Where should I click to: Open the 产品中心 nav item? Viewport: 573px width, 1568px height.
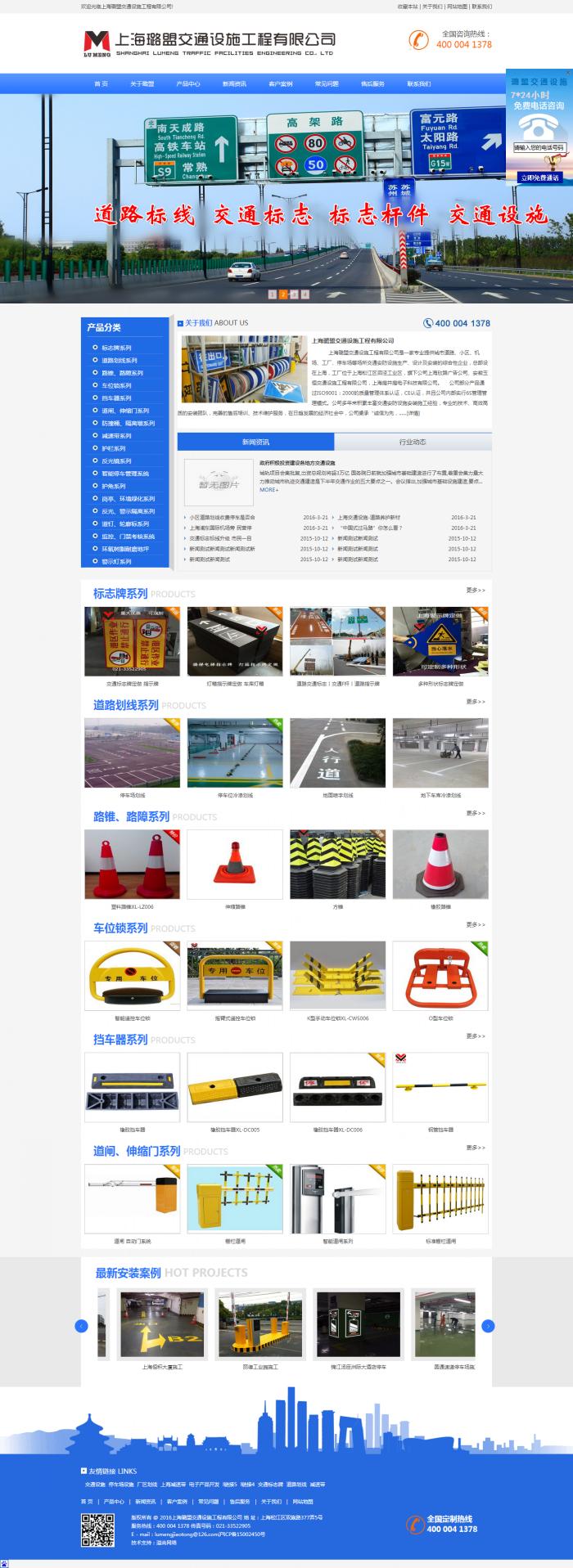(x=188, y=83)
